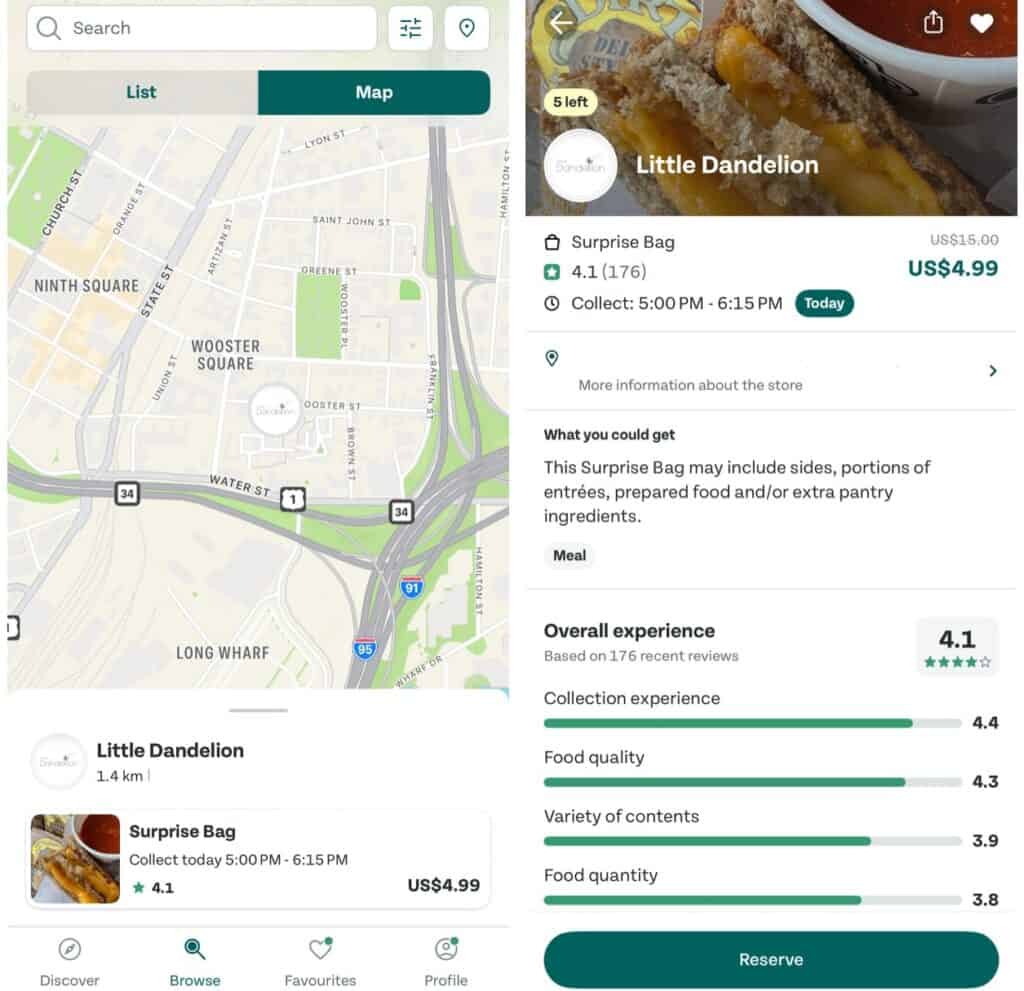This screenshot has height=991, width=1024.
Task: Open more information about the store
Action: [770, 371]
